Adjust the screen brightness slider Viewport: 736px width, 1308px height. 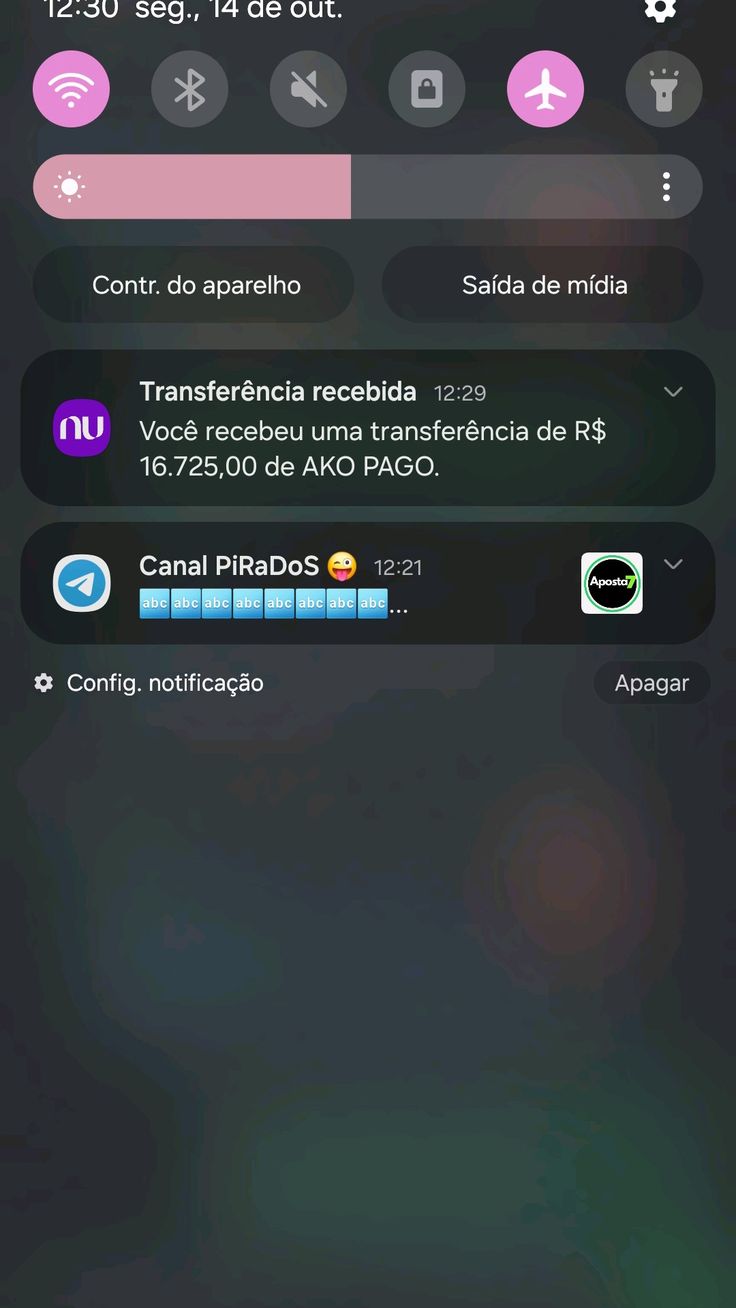[350, 186]
